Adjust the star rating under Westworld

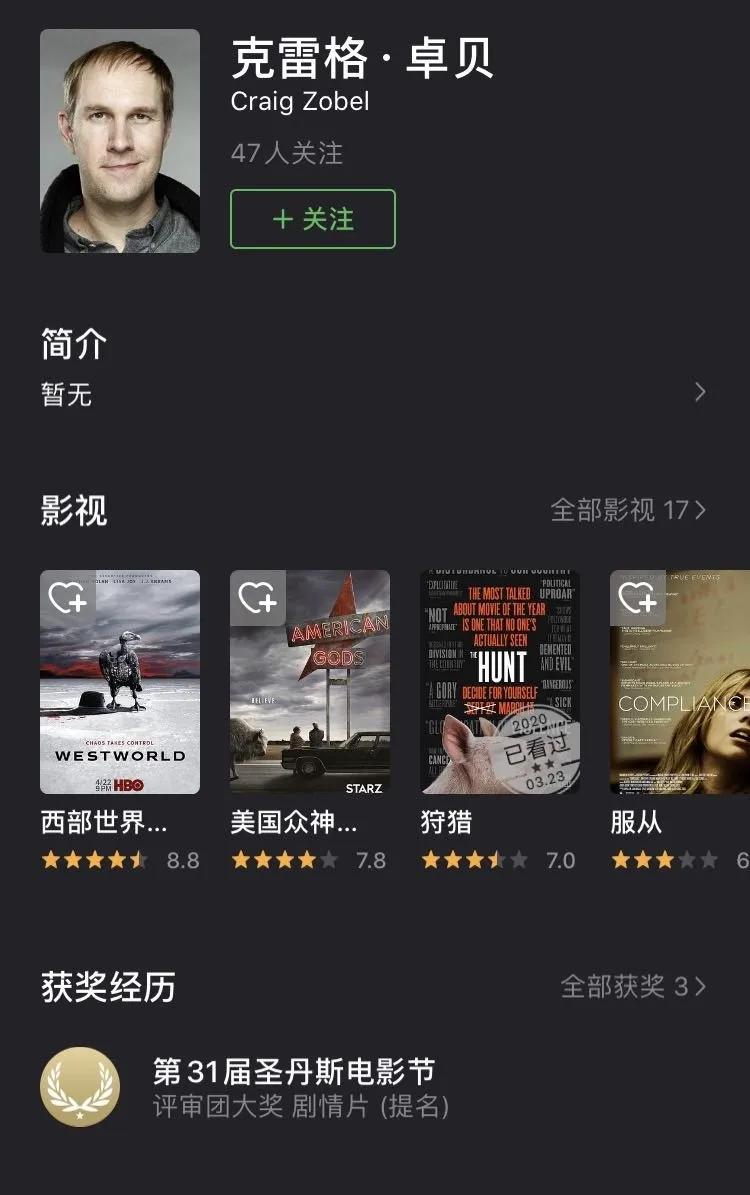95,857
